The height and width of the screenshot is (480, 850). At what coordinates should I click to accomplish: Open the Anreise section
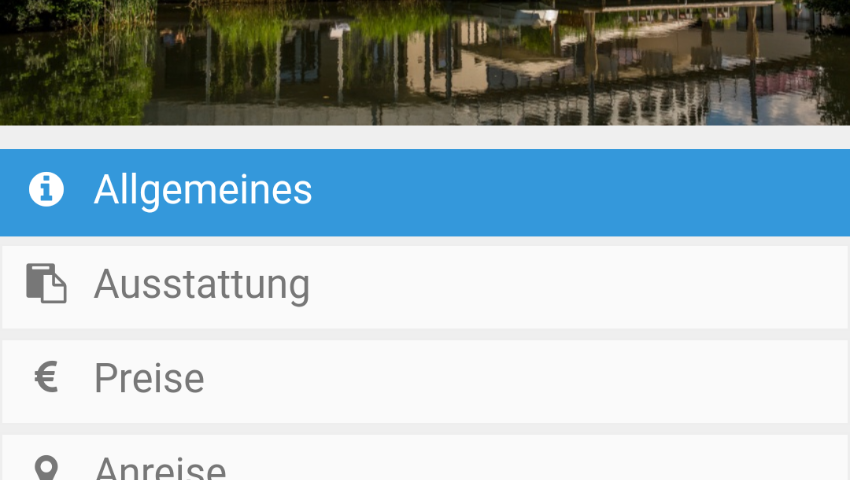[160, 466]
